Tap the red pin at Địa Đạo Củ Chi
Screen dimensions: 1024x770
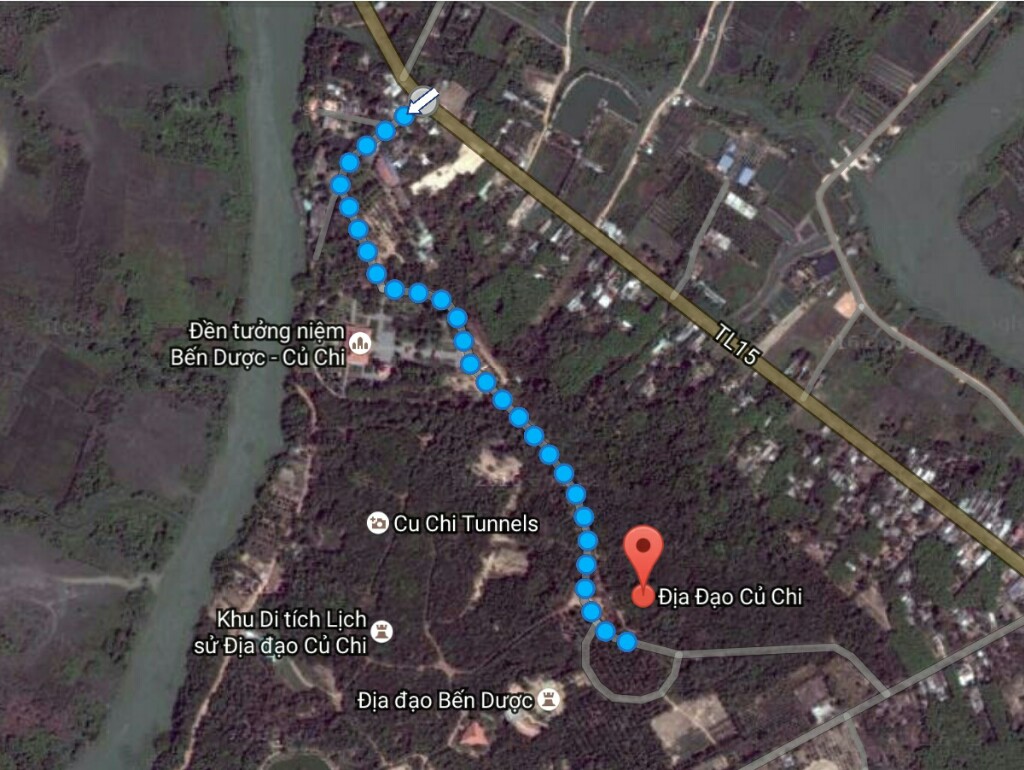coord(643,555)
